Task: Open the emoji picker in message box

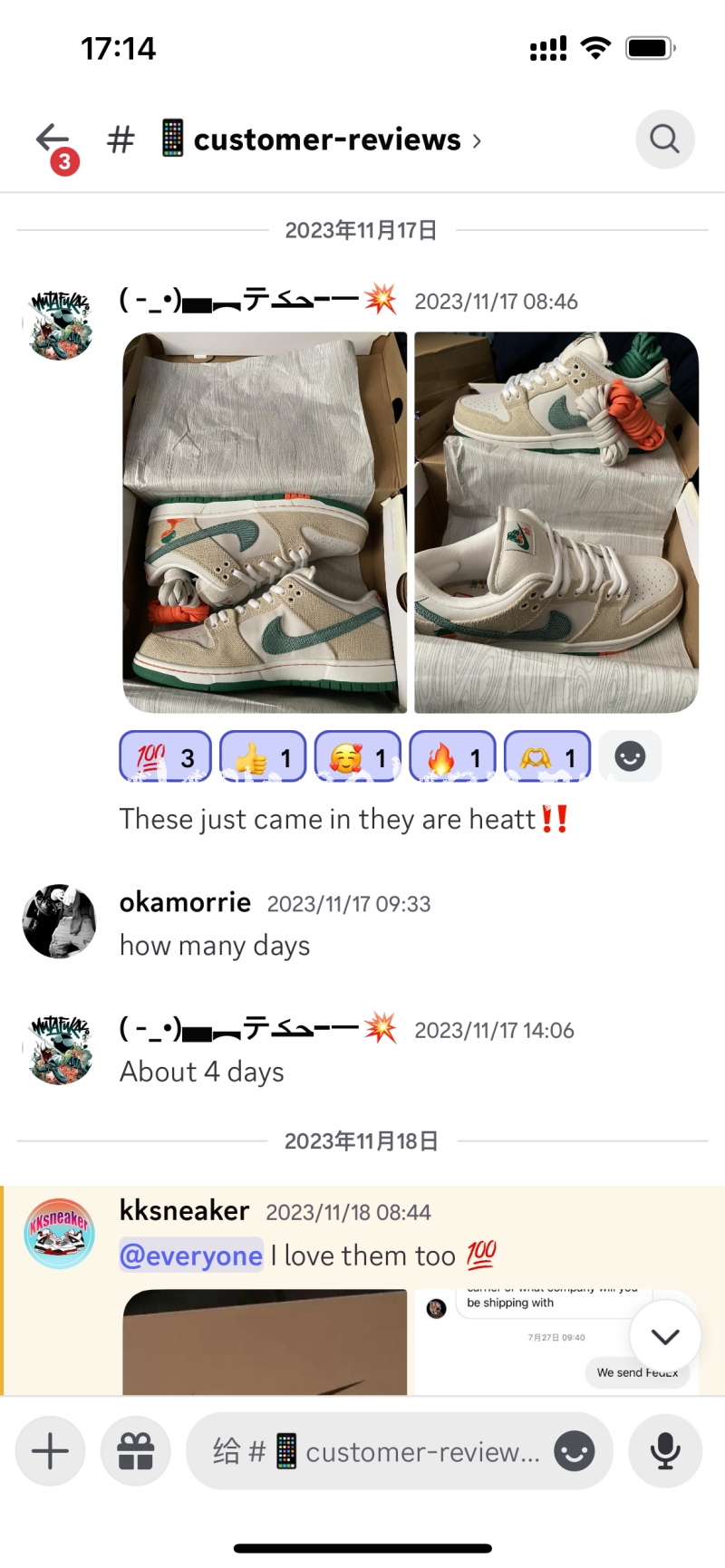Action: coord(575,1452)
